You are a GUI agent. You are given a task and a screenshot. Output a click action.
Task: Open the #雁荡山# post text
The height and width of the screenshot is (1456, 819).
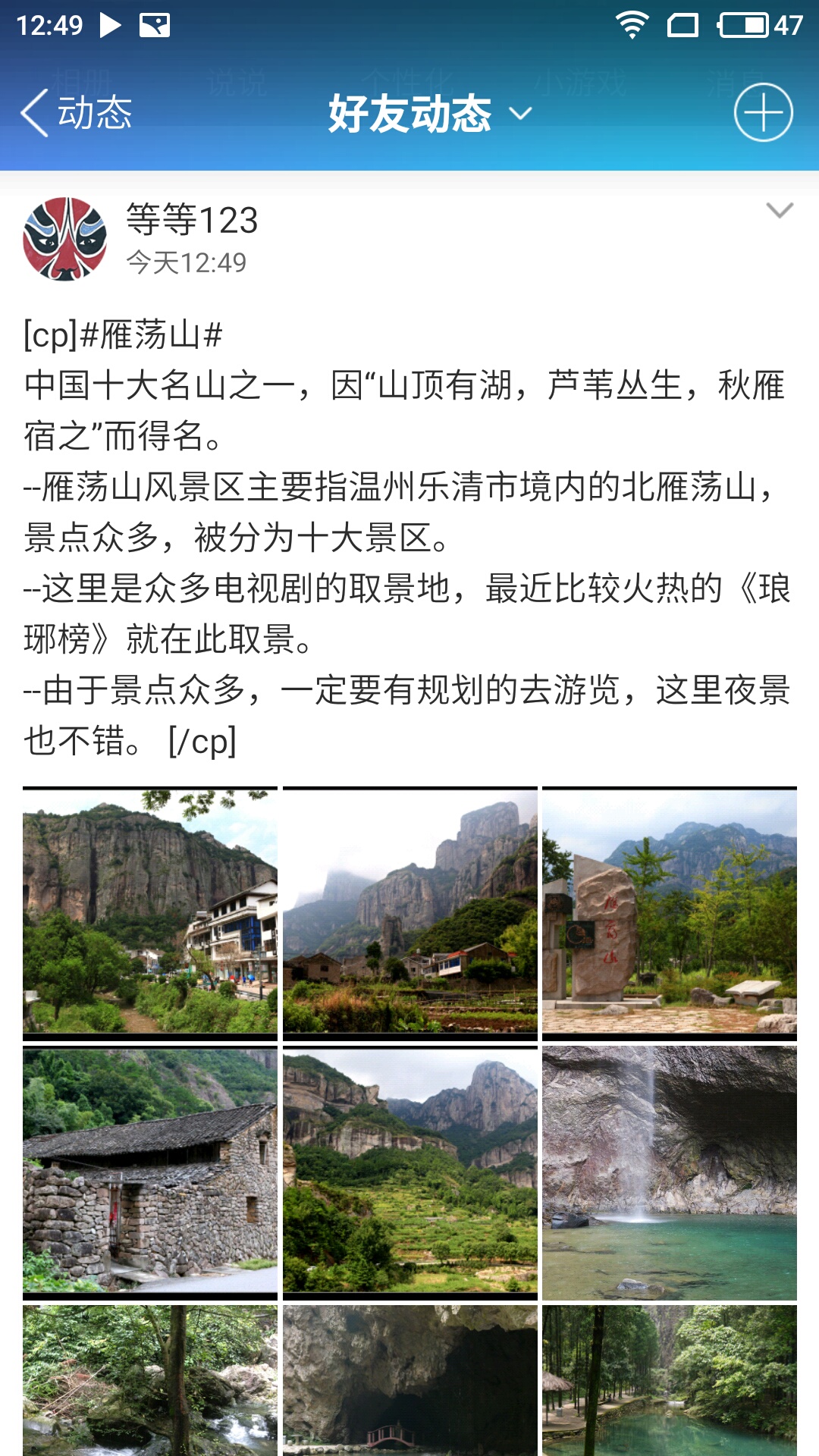pos(408,538)
